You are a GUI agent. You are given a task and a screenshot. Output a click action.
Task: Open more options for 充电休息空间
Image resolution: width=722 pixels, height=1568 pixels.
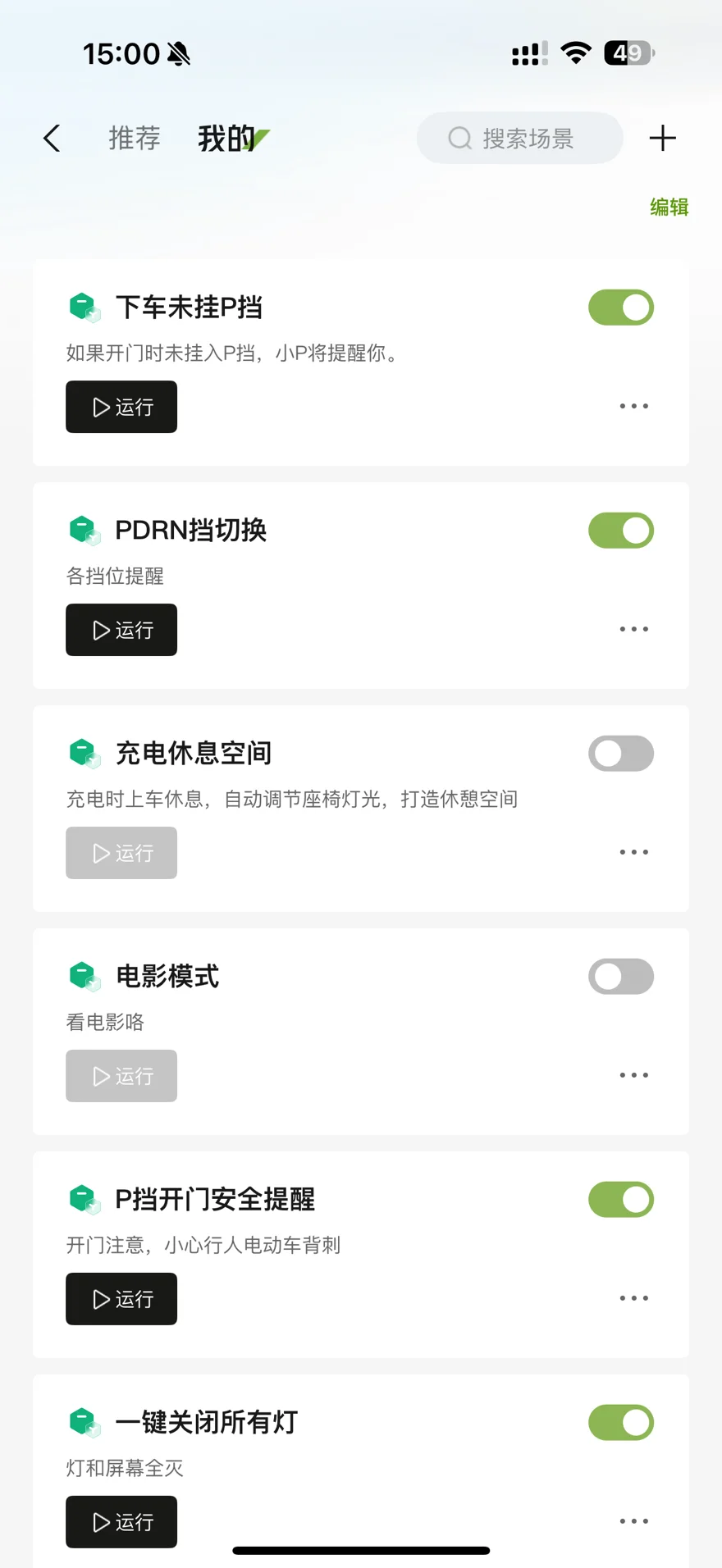coord(633,853)
